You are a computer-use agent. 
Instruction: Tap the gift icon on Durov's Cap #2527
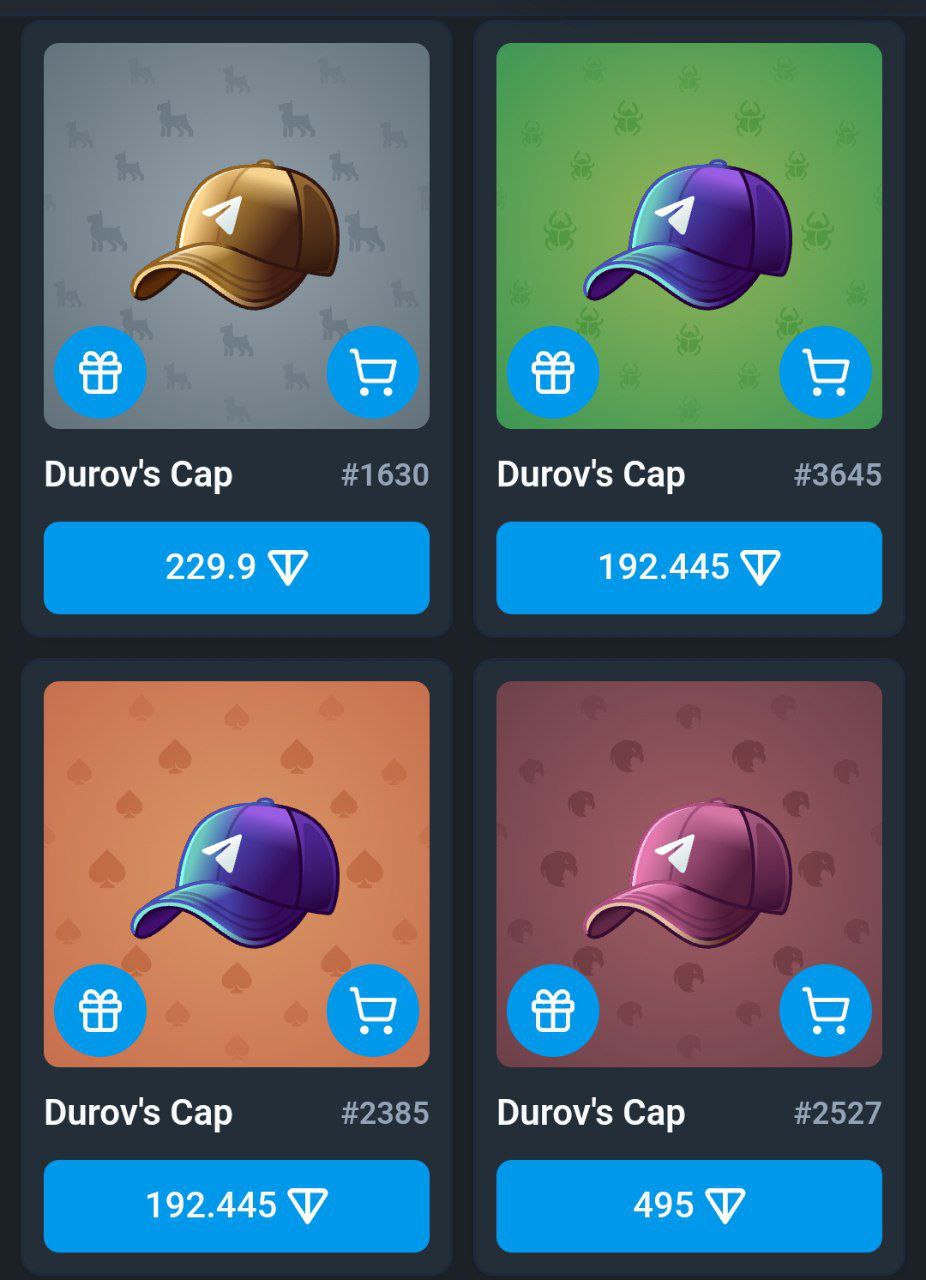tap(553, 1010)
